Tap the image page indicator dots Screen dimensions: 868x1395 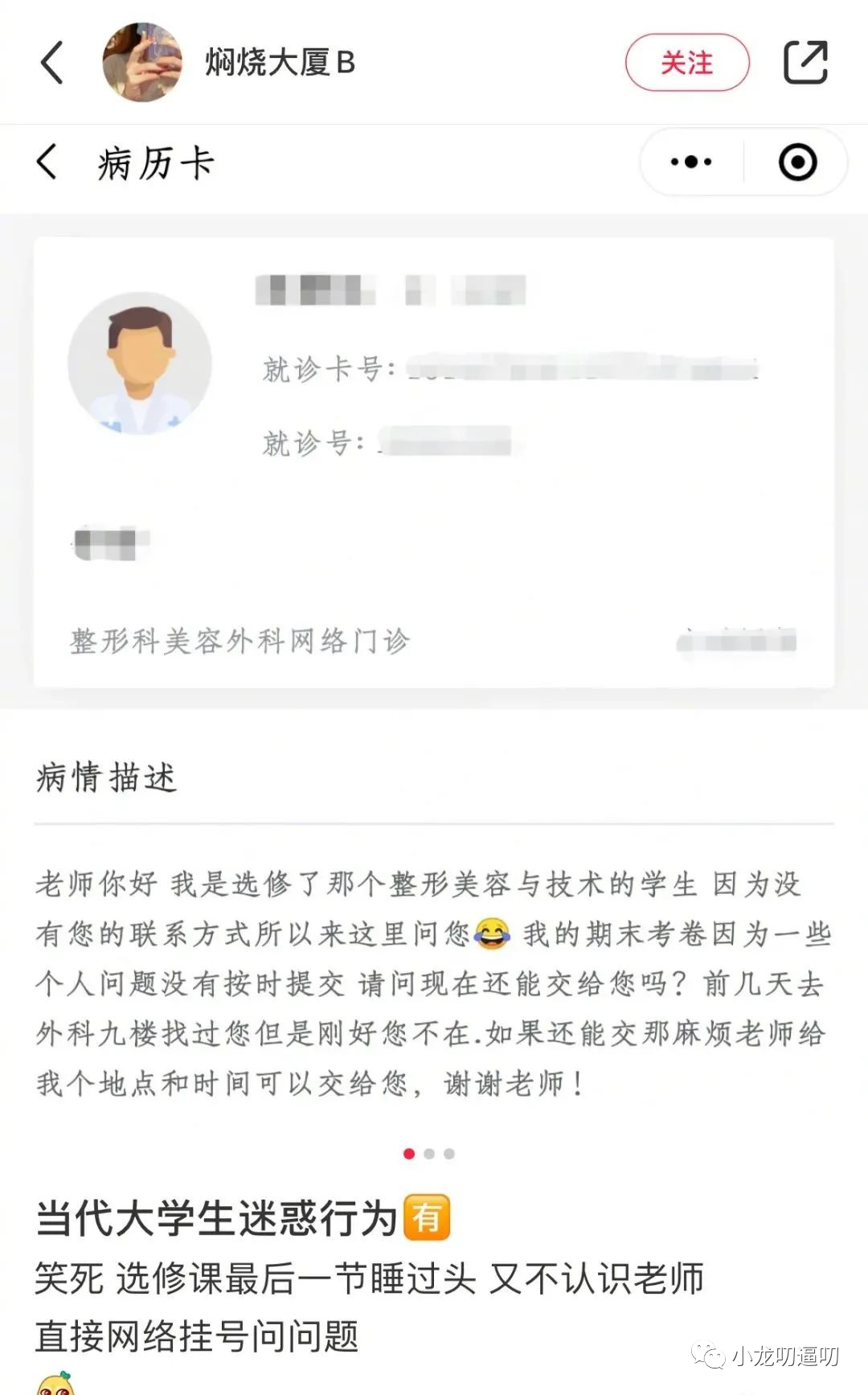[x=429, y=1154]
